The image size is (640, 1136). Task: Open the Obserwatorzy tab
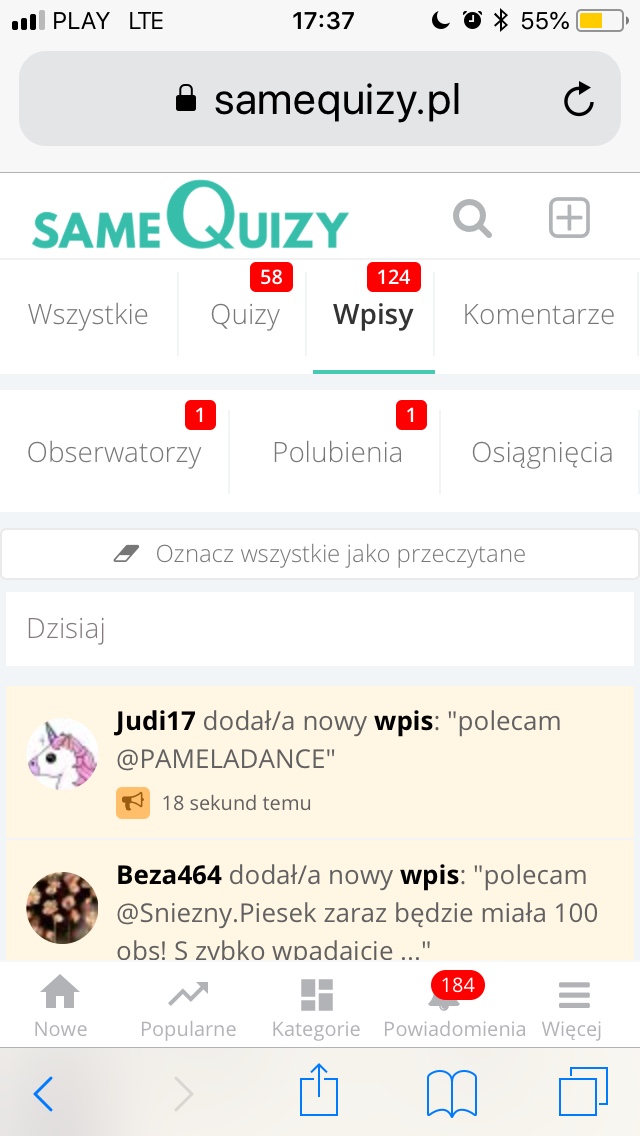tap(114, 453)
